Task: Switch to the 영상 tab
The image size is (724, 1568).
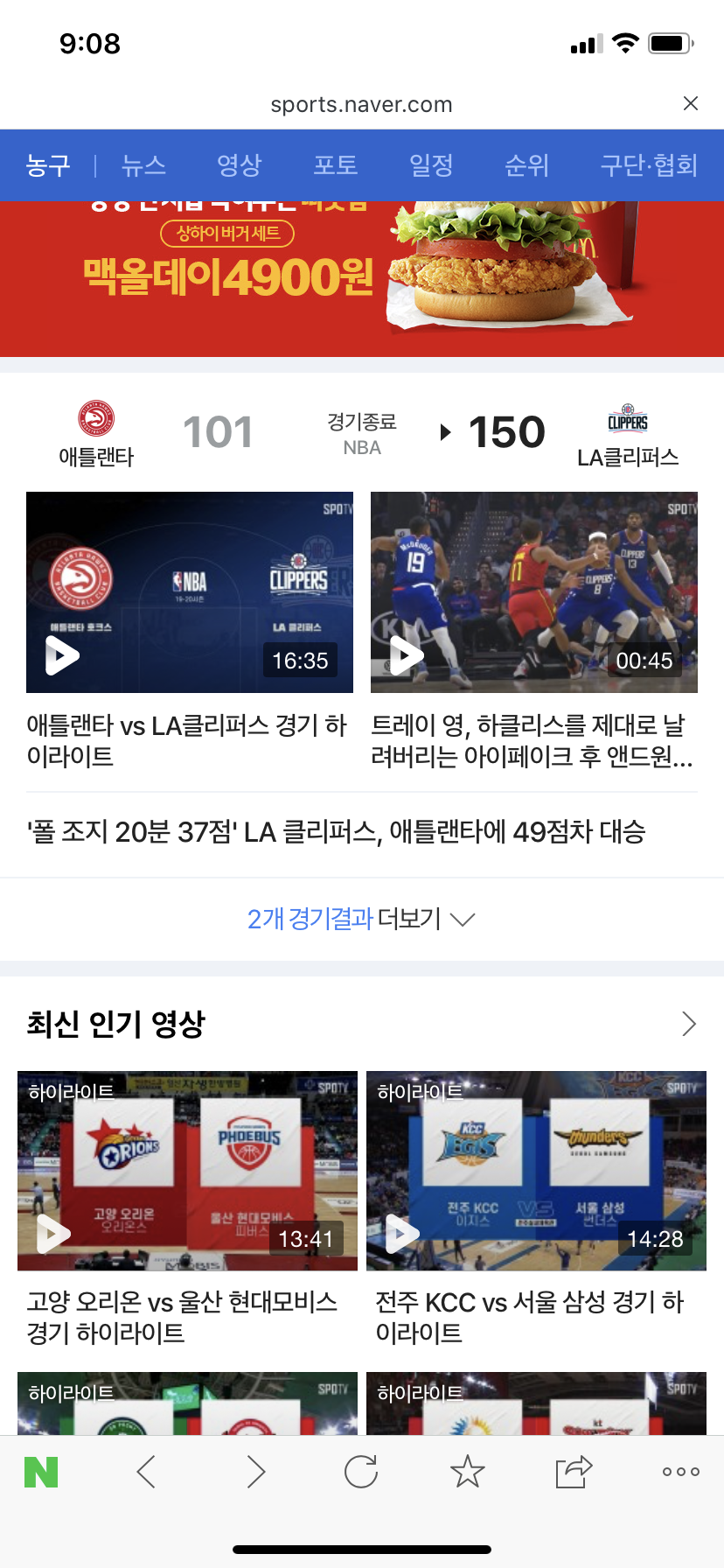Action: coord(240,165)
